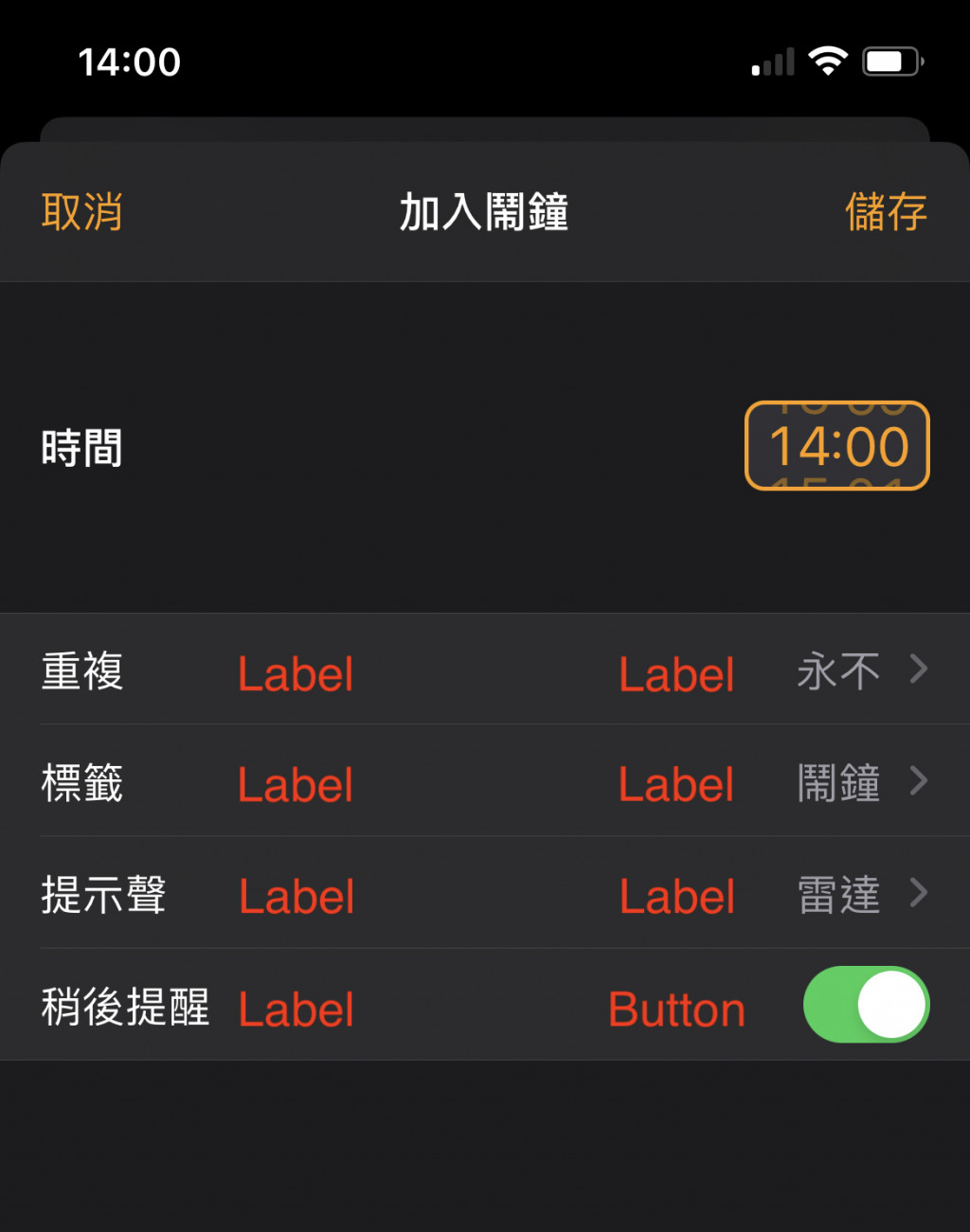Choose an alarm sound via 提示聲

coord(485,893)
